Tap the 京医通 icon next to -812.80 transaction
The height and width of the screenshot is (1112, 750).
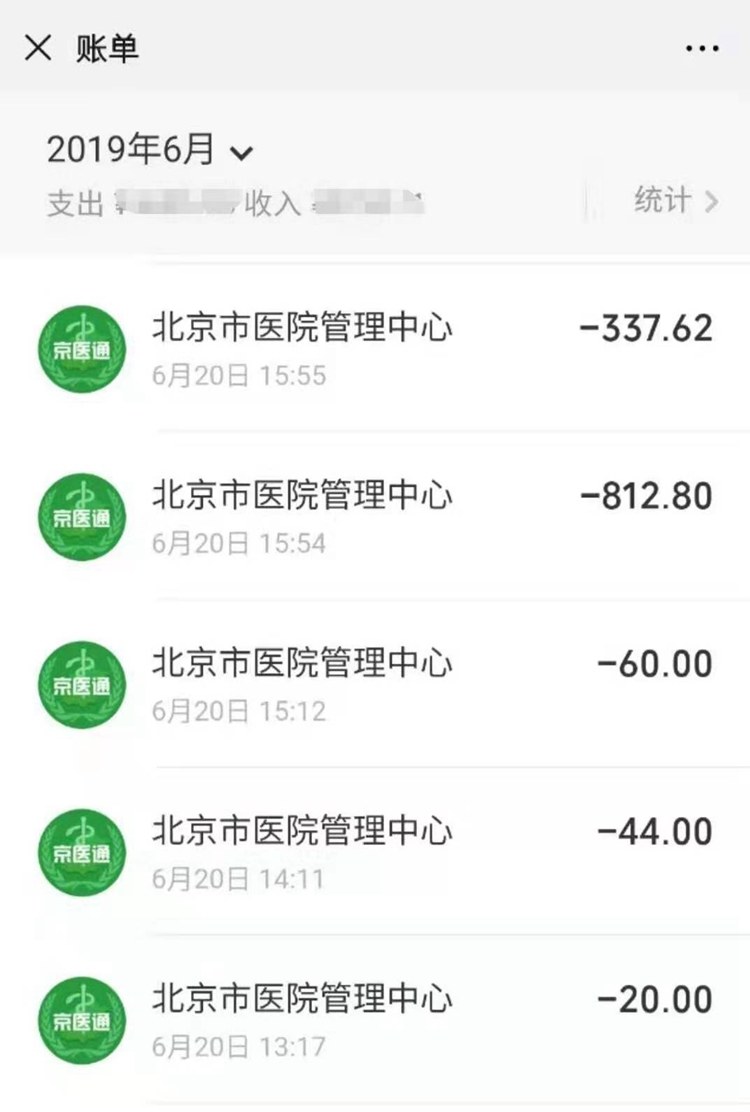[x=81, y=516]
